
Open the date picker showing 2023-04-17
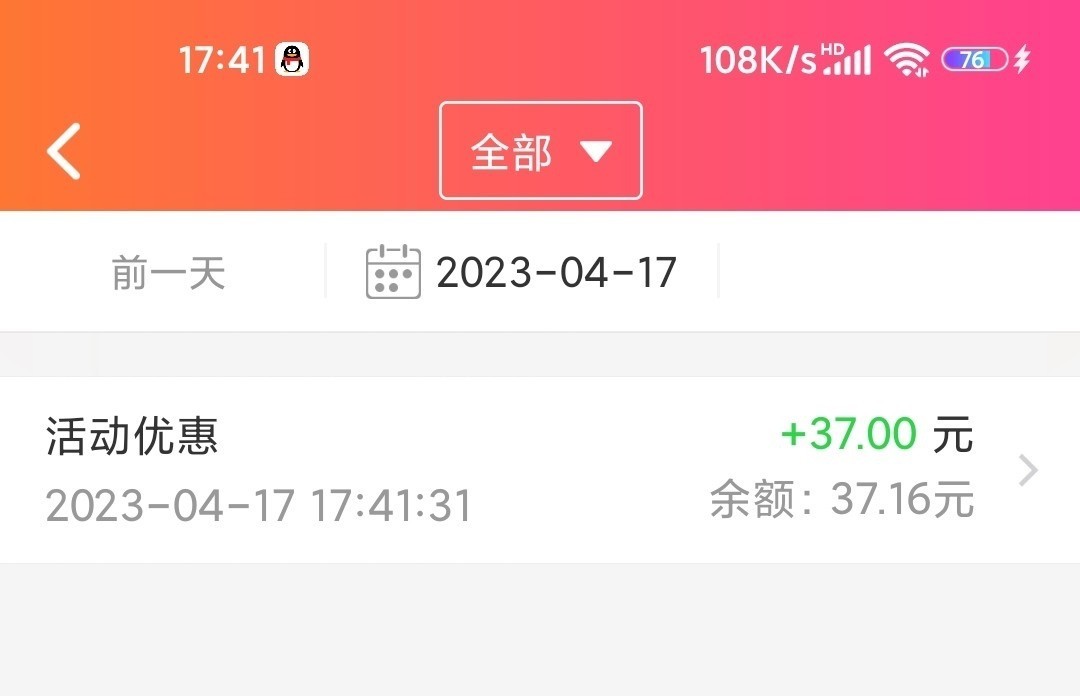(x=522, y=272)
